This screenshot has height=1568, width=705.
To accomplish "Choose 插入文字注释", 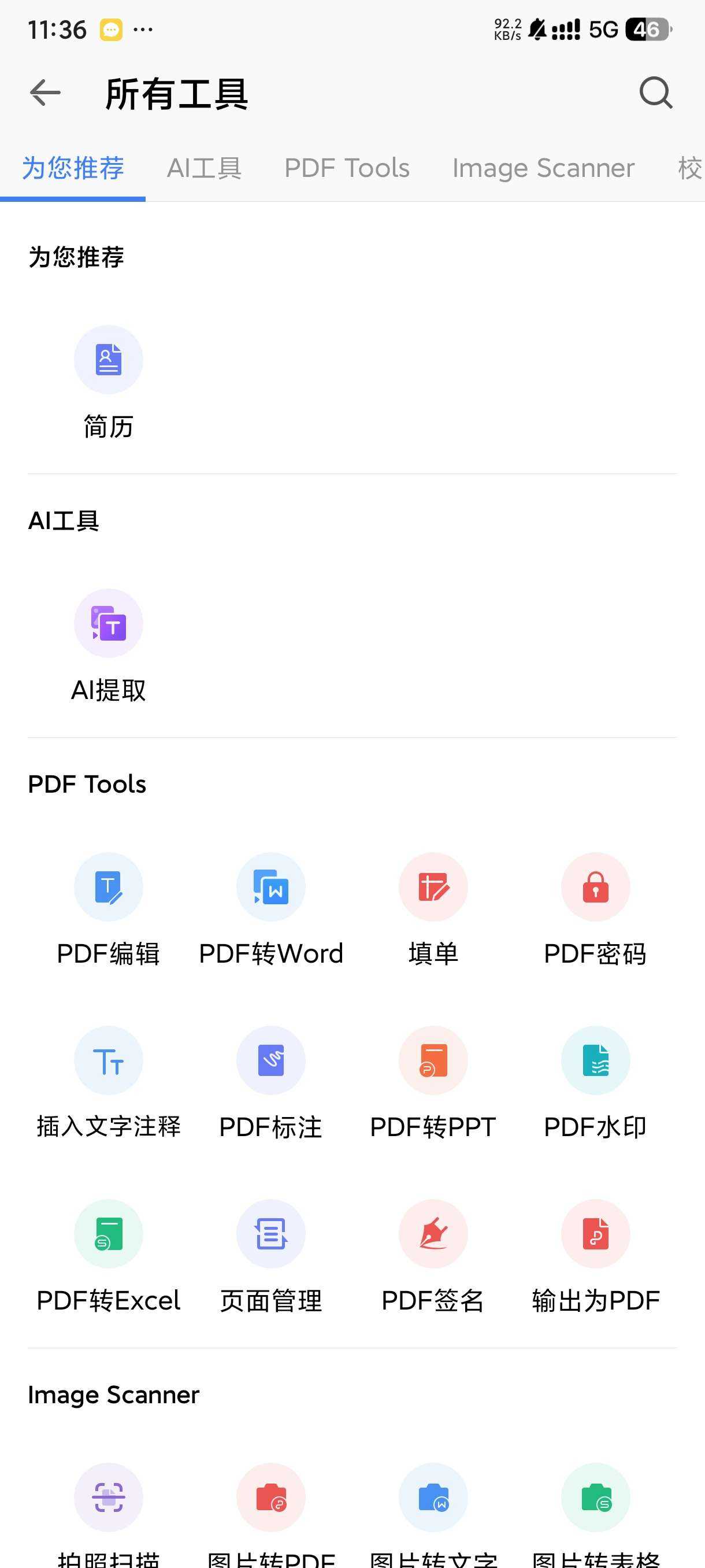I will coord(108,1061).
